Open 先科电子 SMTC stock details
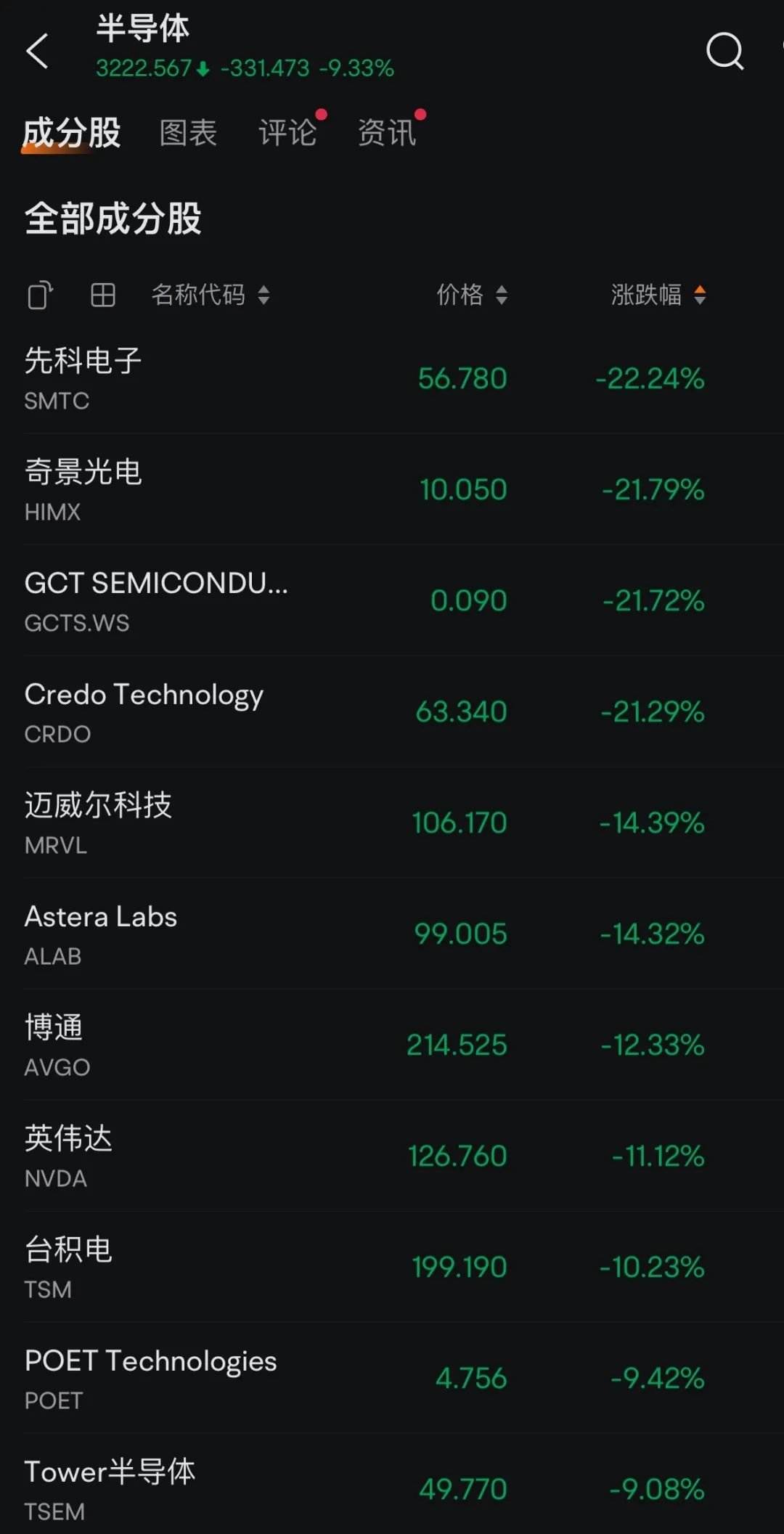 (x=392, y=378)
